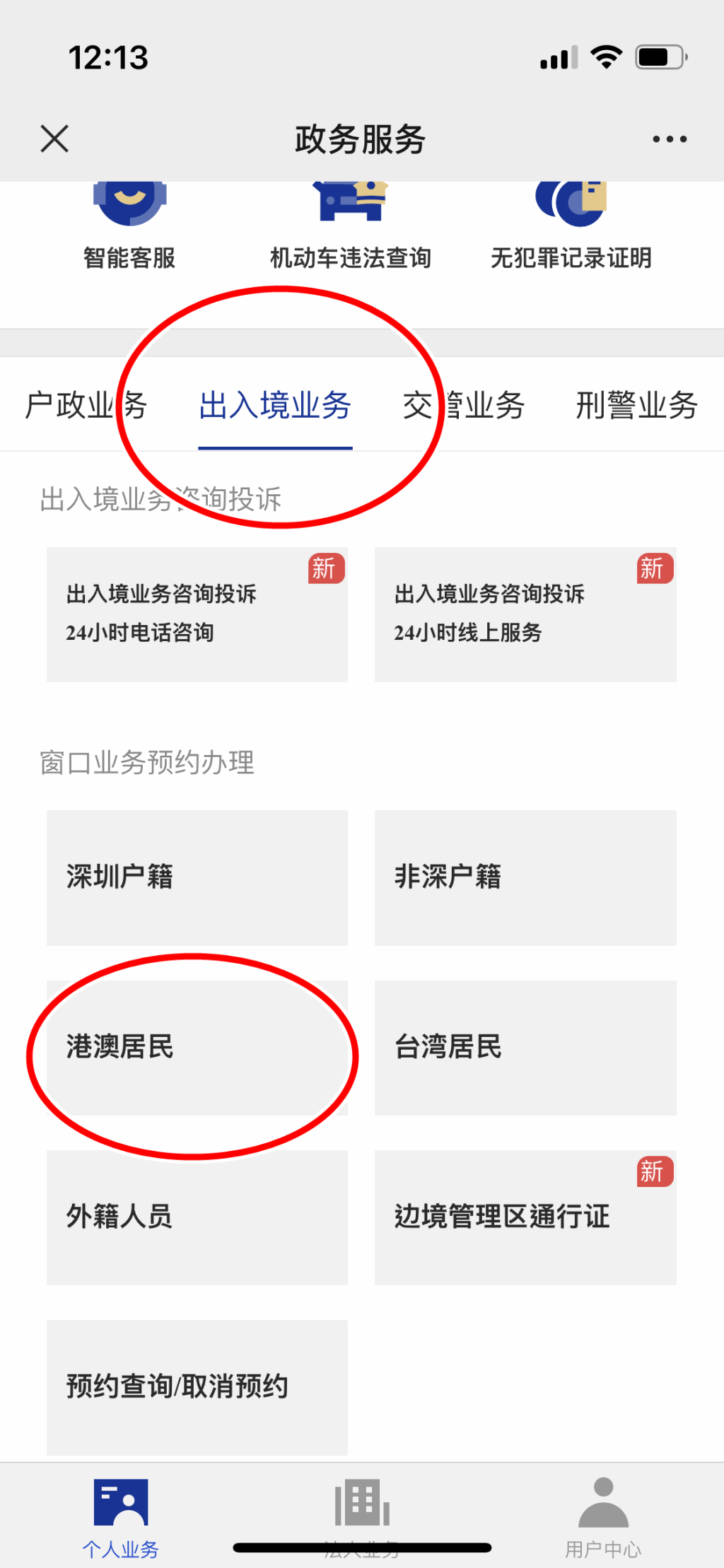
Task: Switch to 户政业务 tab
Action: (x=86, y=405)
